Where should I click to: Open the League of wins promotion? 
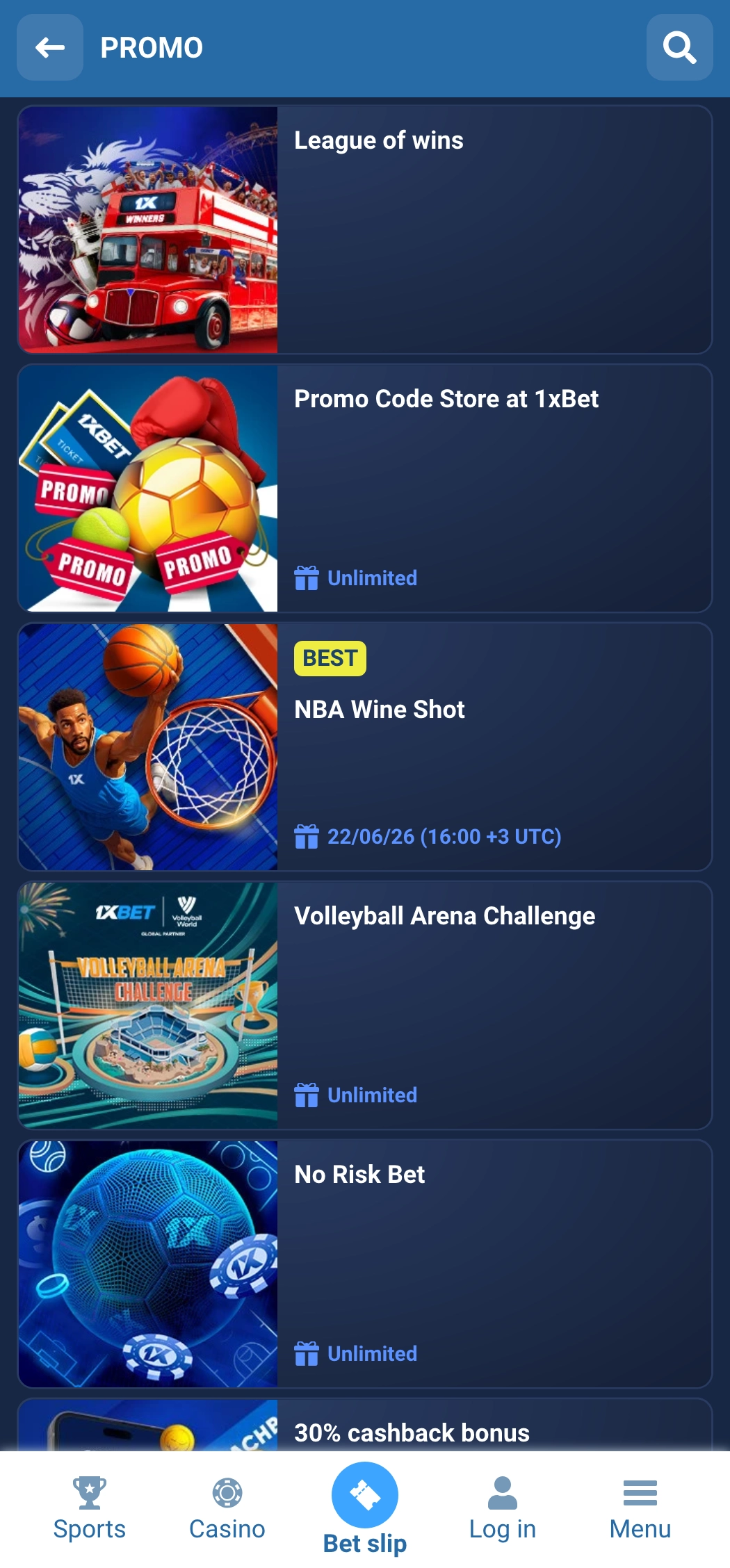tap(378, 140)
